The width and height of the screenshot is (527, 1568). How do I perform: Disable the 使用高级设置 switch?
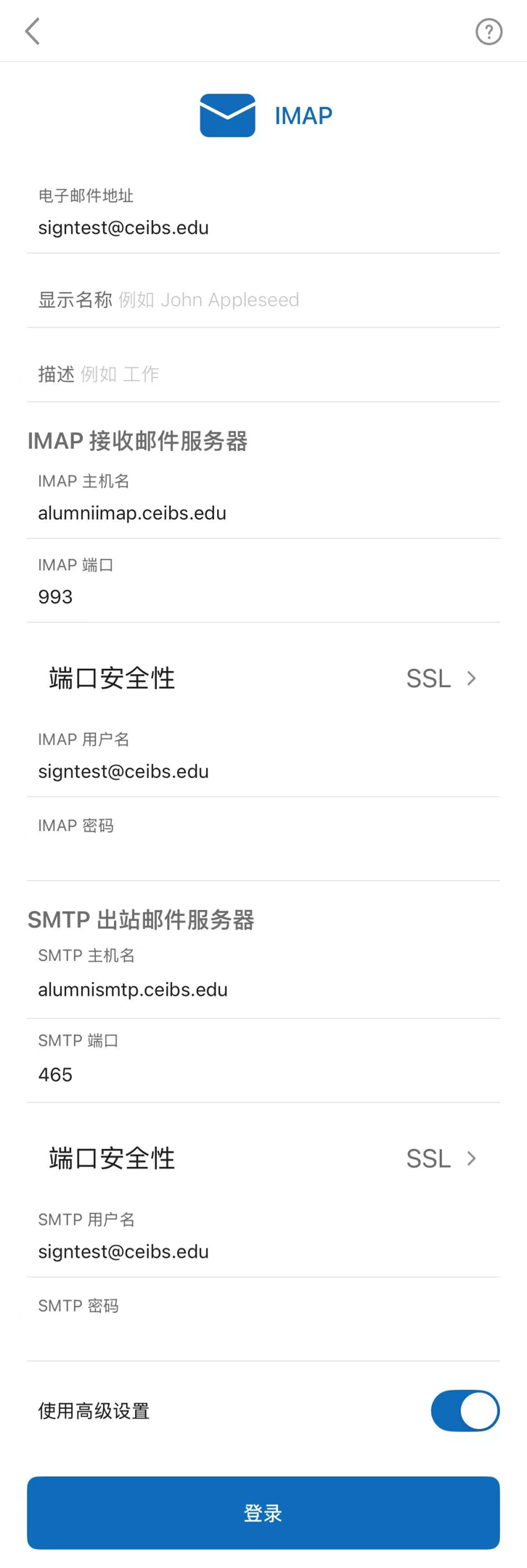click(465, 1410)
